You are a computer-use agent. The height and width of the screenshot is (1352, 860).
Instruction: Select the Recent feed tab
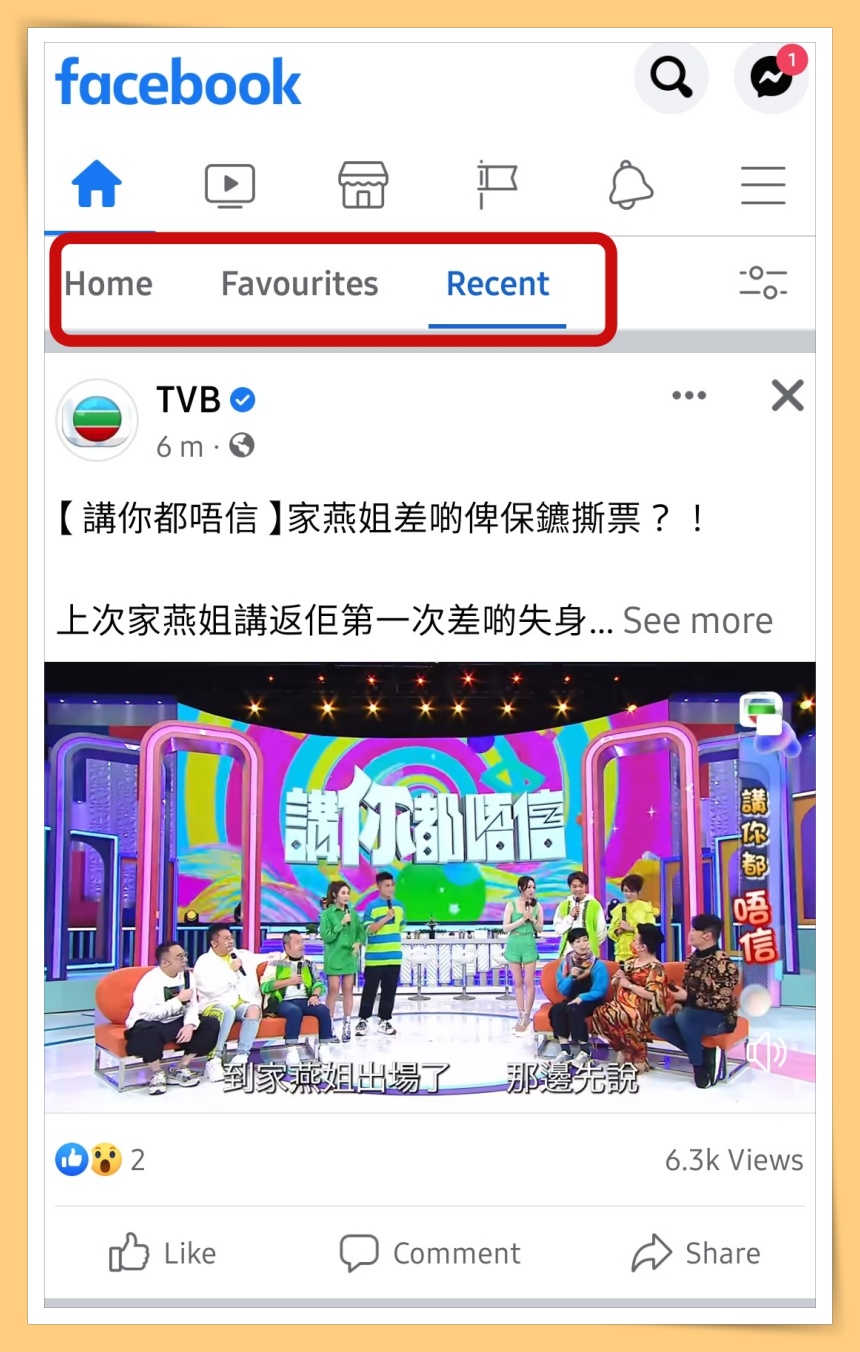click(497, 284)
